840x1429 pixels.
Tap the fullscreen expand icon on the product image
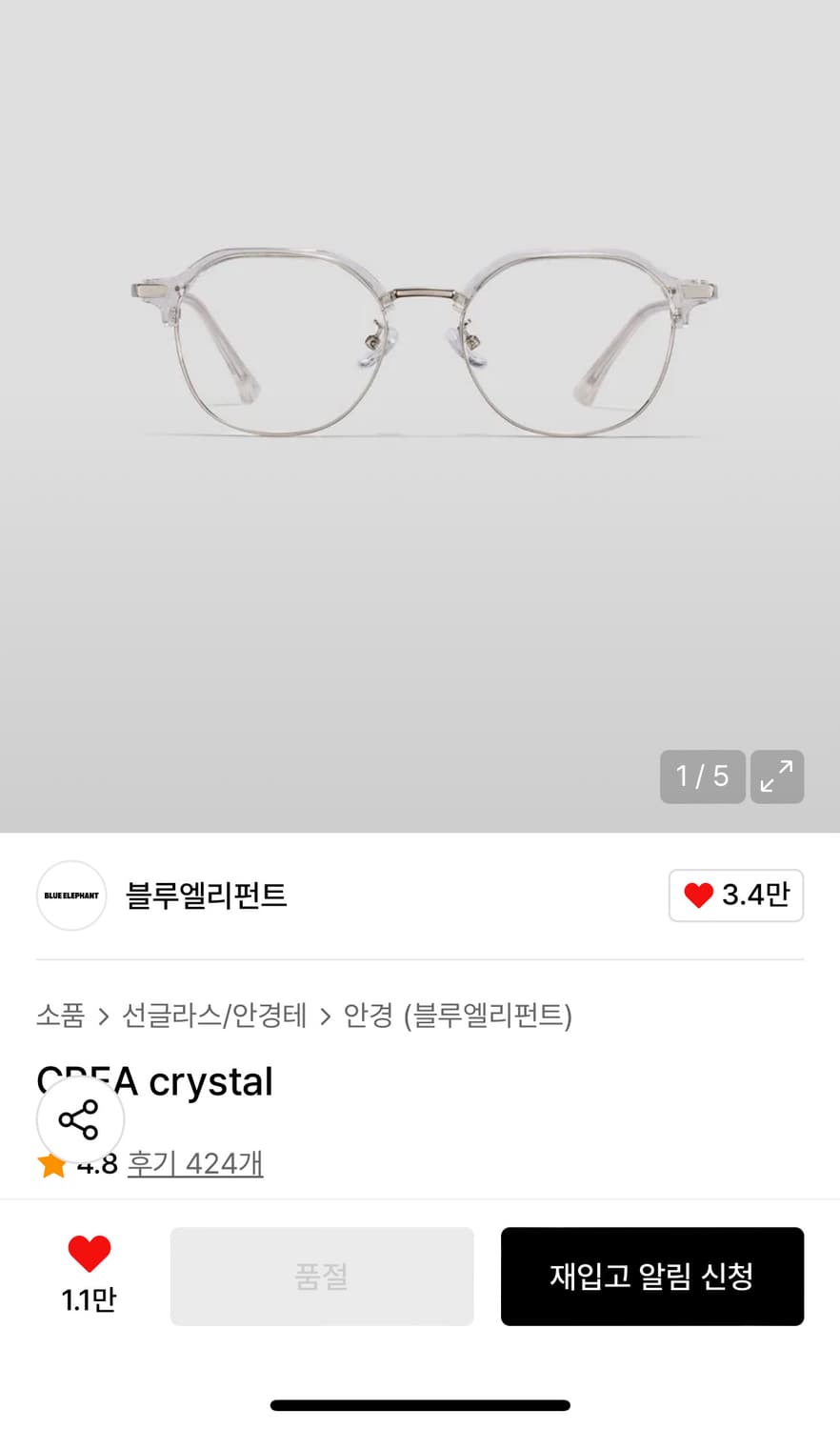tap(777, 777)
